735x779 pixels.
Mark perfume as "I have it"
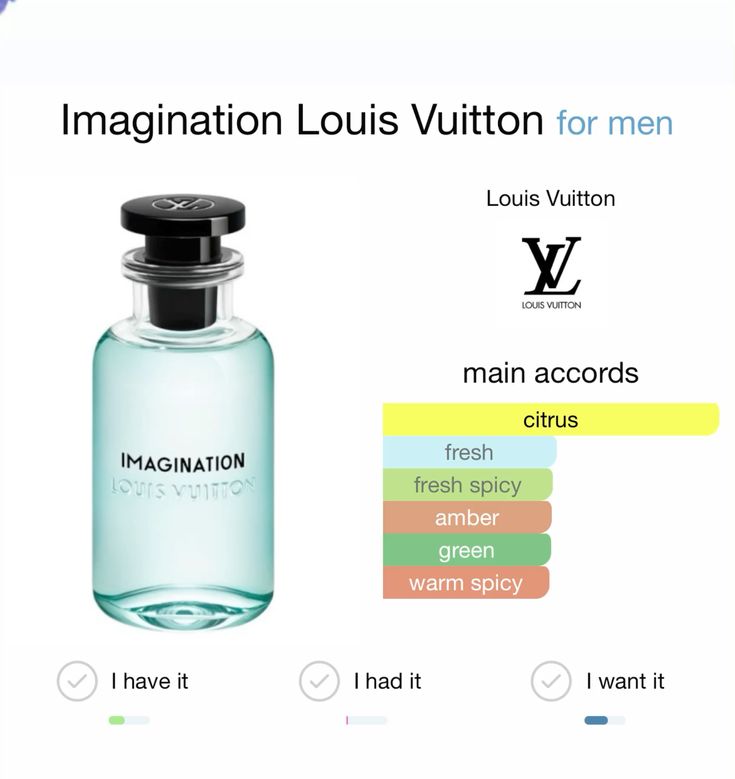point(76,681)
